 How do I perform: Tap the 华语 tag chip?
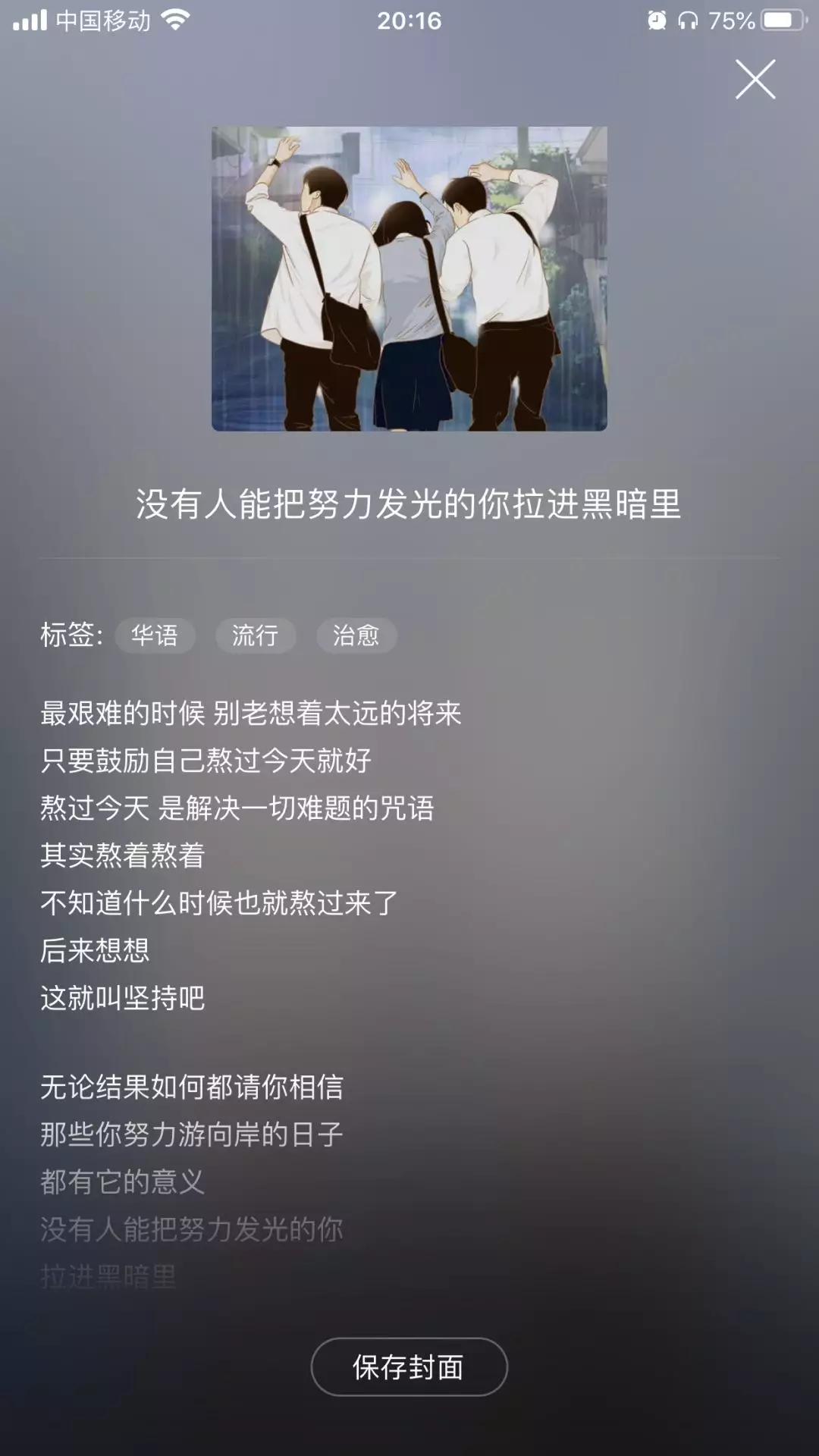tap(155, 635)
